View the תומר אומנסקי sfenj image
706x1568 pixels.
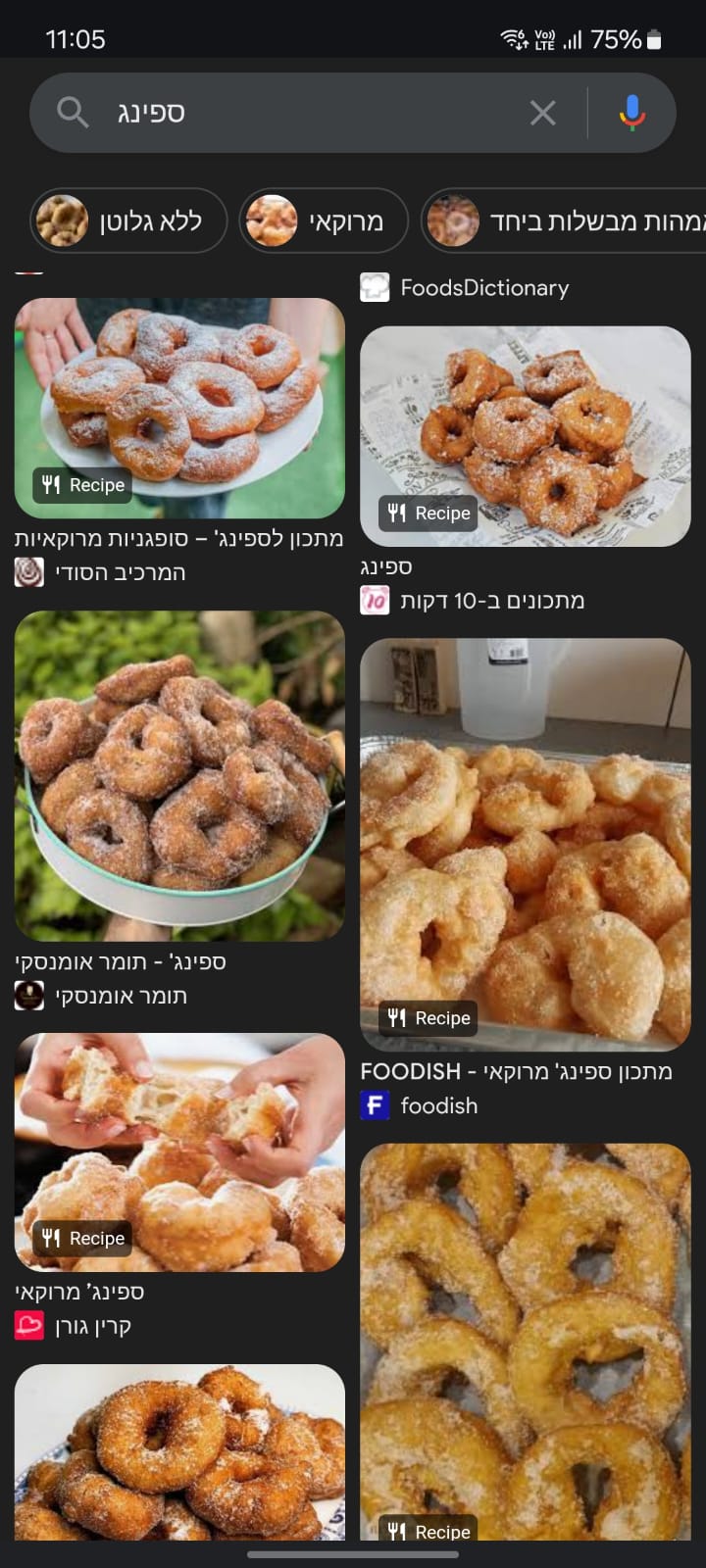pos(179,775)
